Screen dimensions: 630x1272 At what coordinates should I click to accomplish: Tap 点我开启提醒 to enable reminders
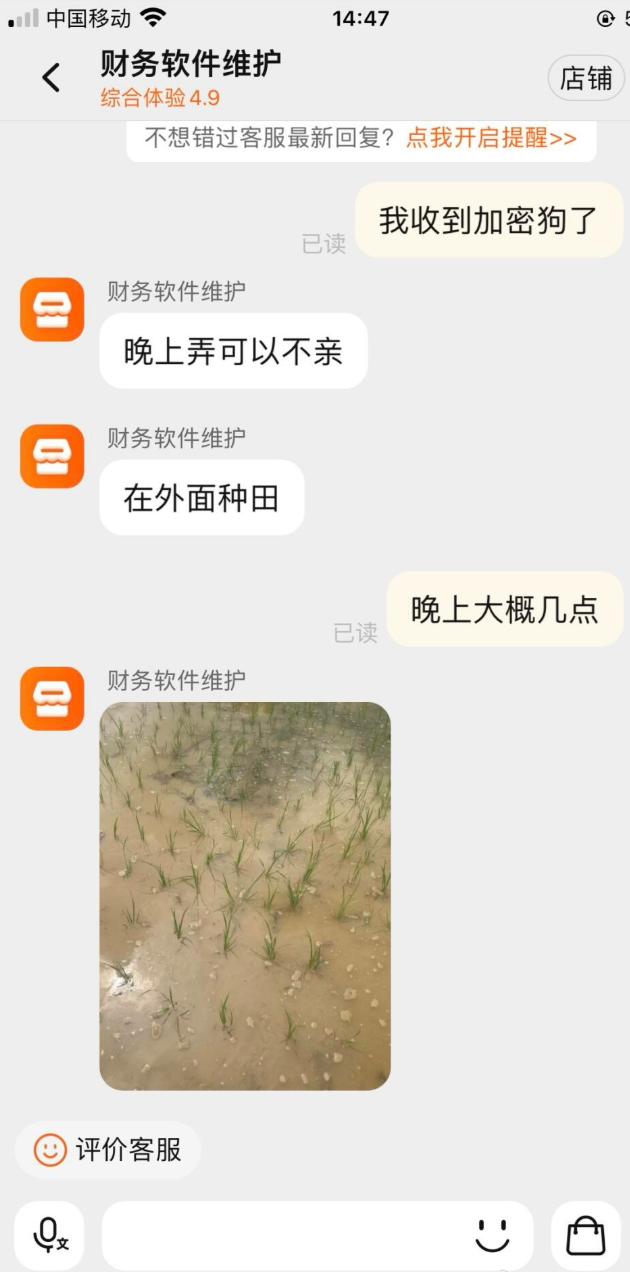pos(491,139)
